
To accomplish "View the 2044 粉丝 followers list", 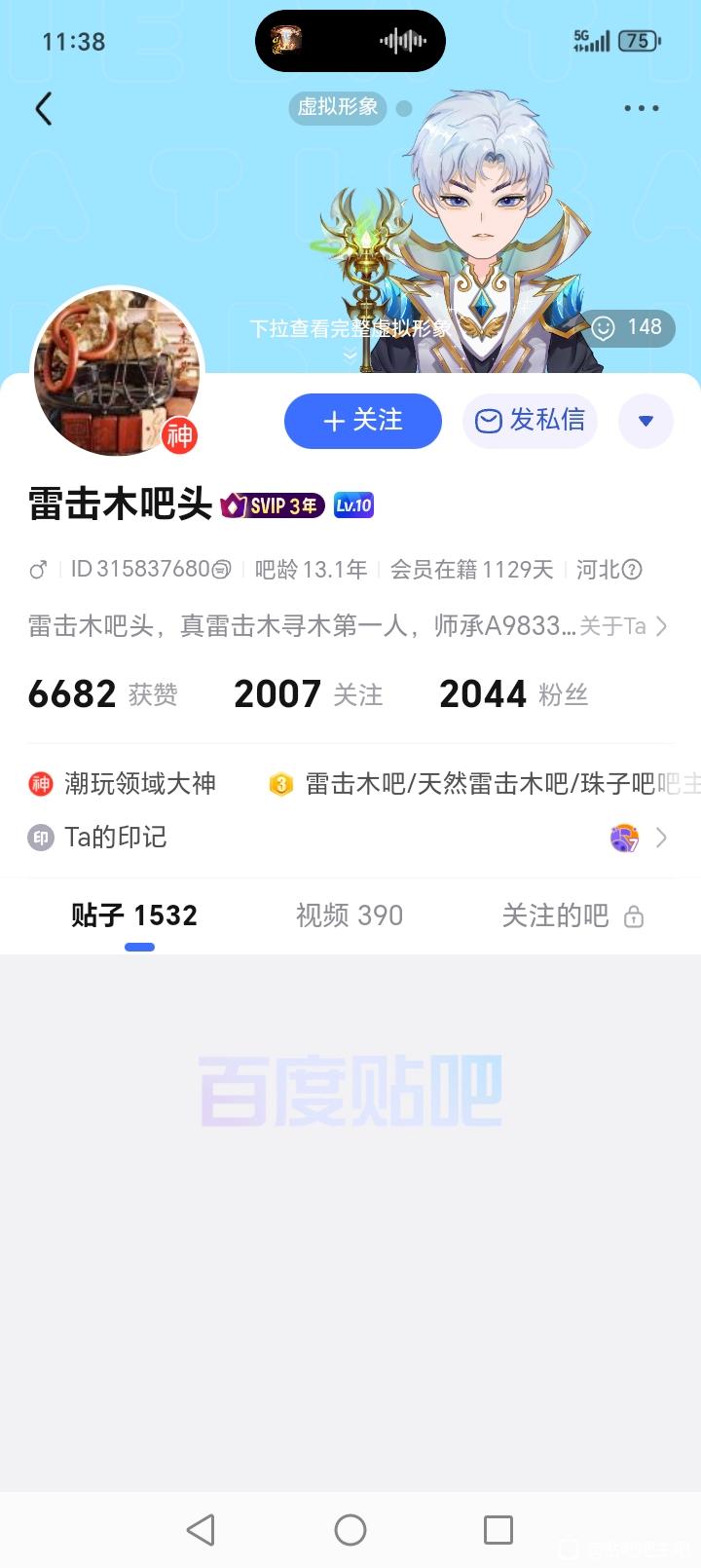I will pyautogui.click(x=513, y=694).
